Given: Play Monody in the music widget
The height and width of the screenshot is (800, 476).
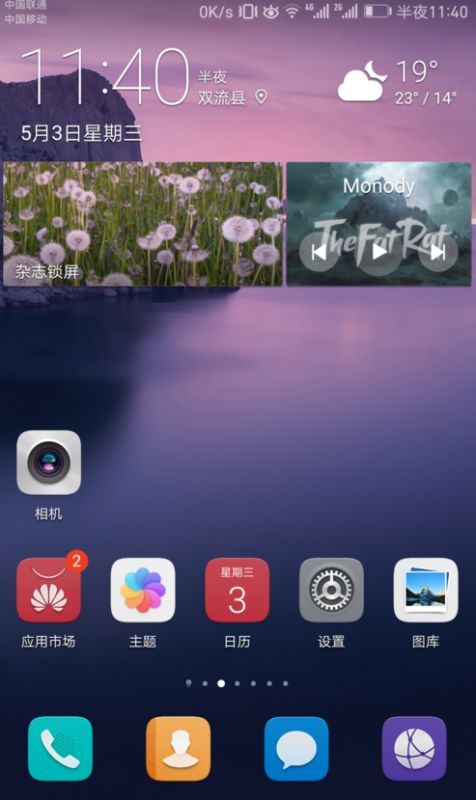Looking at the screenshot, I should 379,252.
